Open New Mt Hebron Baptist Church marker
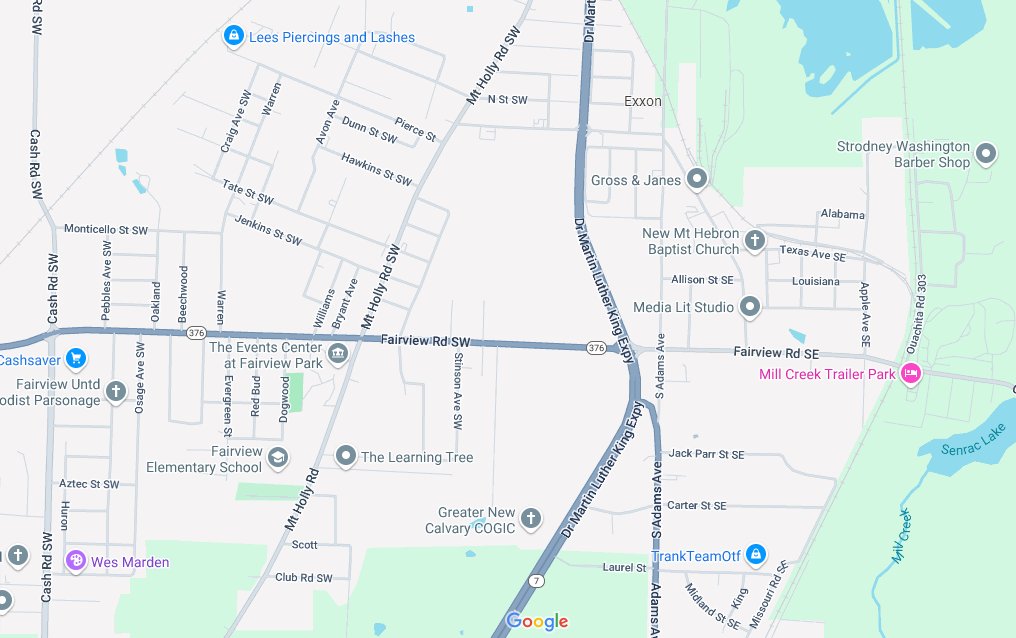Image resolution: width=1016 pixels, height=638 pixels. (755, 241)
